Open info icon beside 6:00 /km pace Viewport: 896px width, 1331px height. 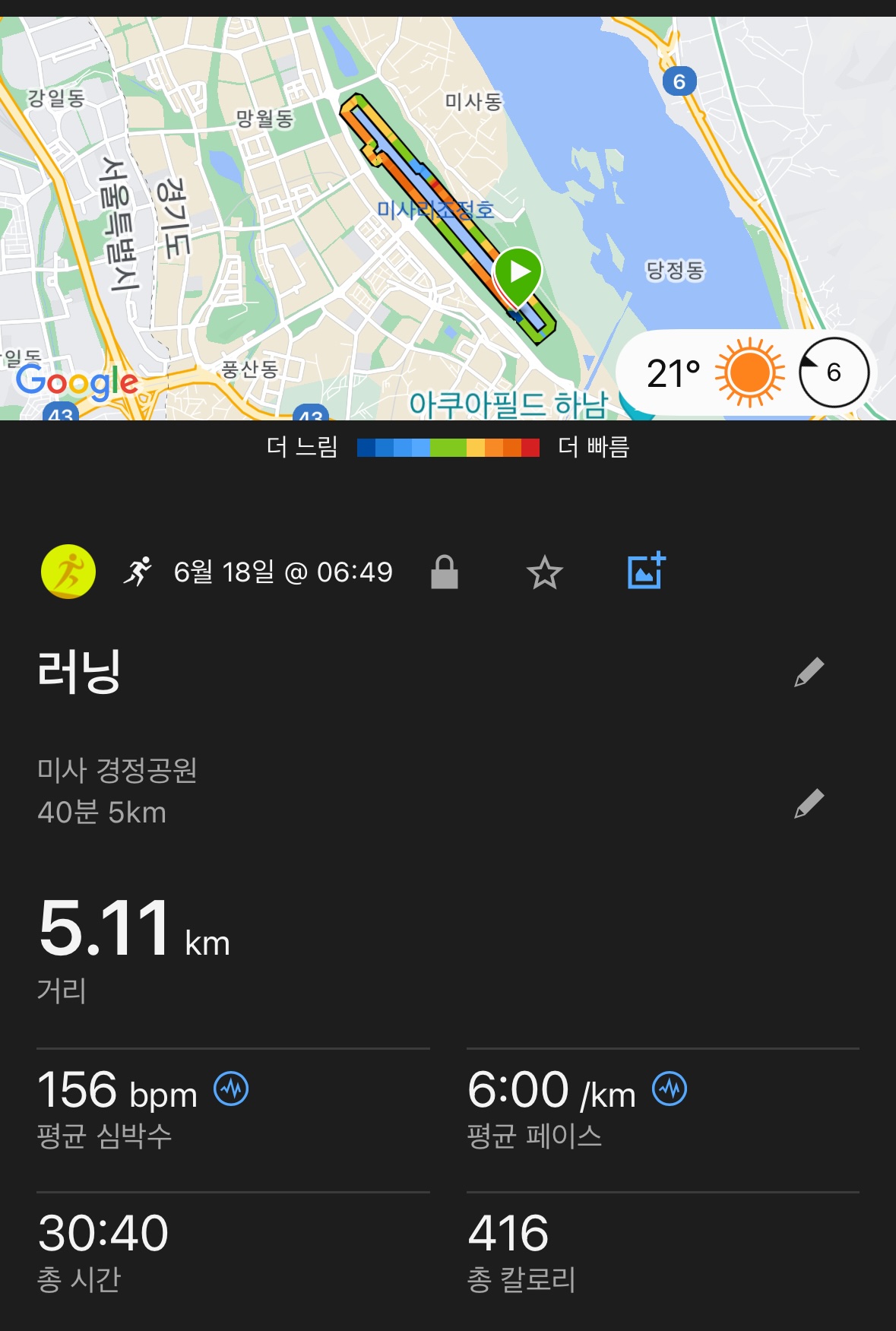(x=670, y=1089)
